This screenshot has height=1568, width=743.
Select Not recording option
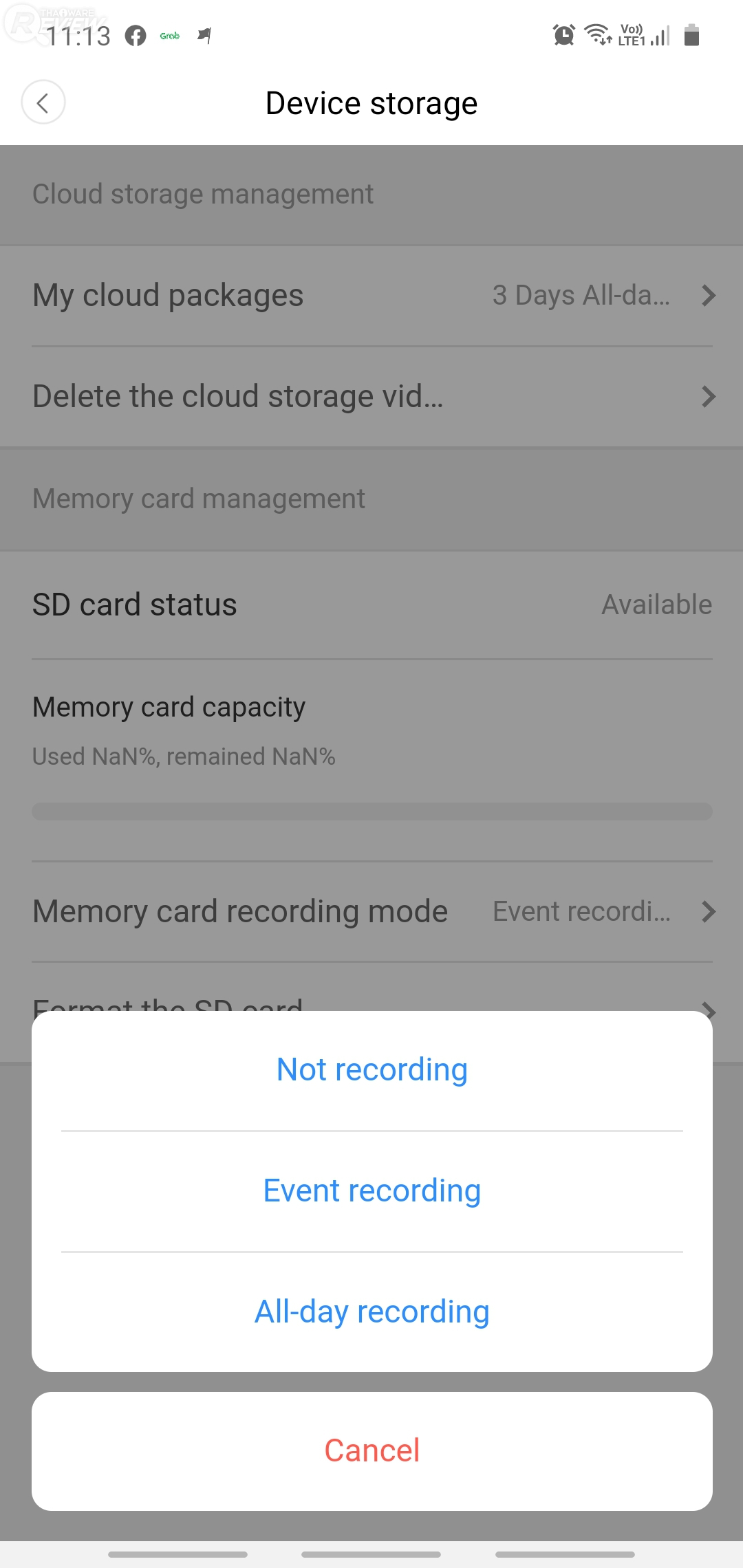coord(371,1070)
